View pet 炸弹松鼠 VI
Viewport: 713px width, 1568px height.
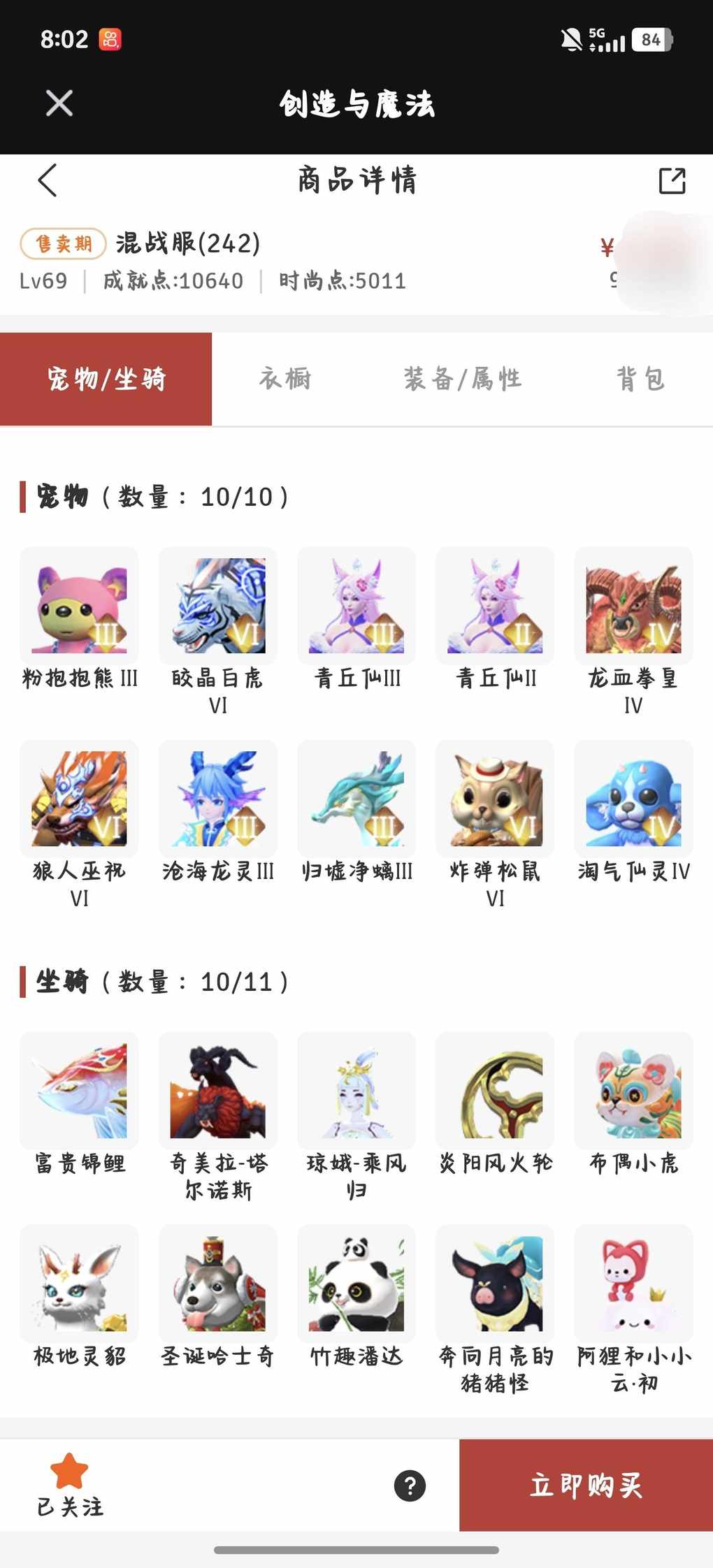click(495, 799)
